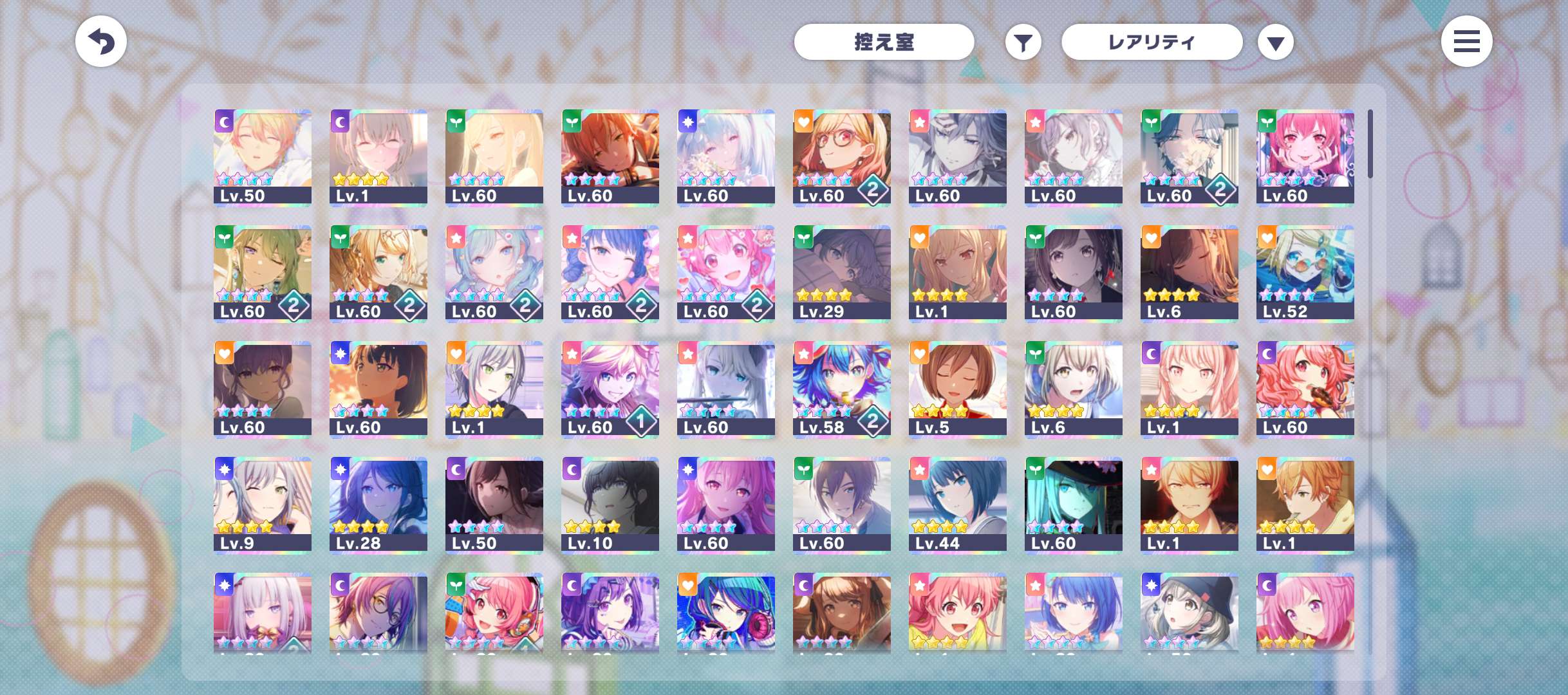Select the card at Lv.29
This screenshot has width=1568, height=695.
[841, 273]
